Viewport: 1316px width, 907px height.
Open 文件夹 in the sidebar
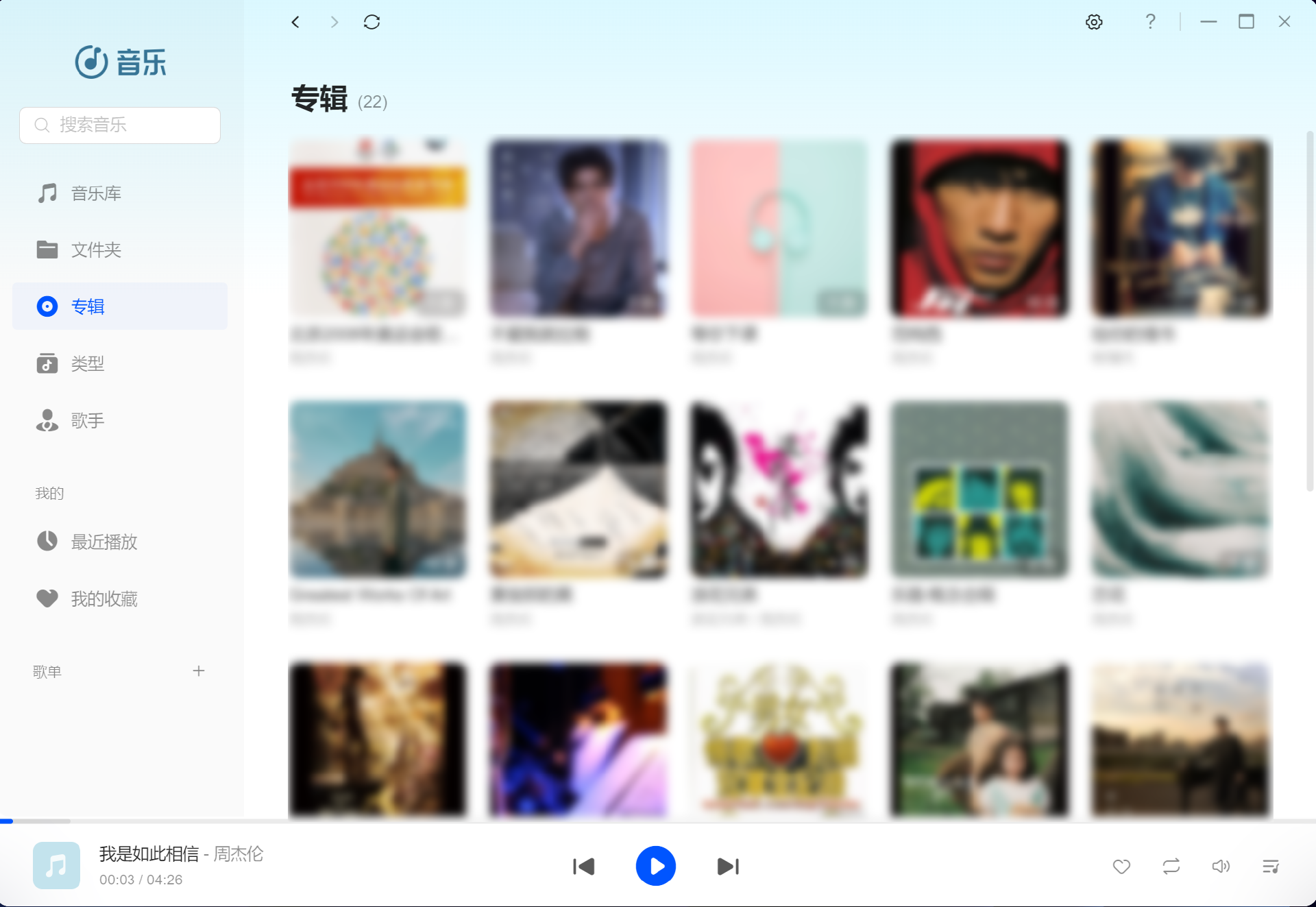tap(96, 250)
